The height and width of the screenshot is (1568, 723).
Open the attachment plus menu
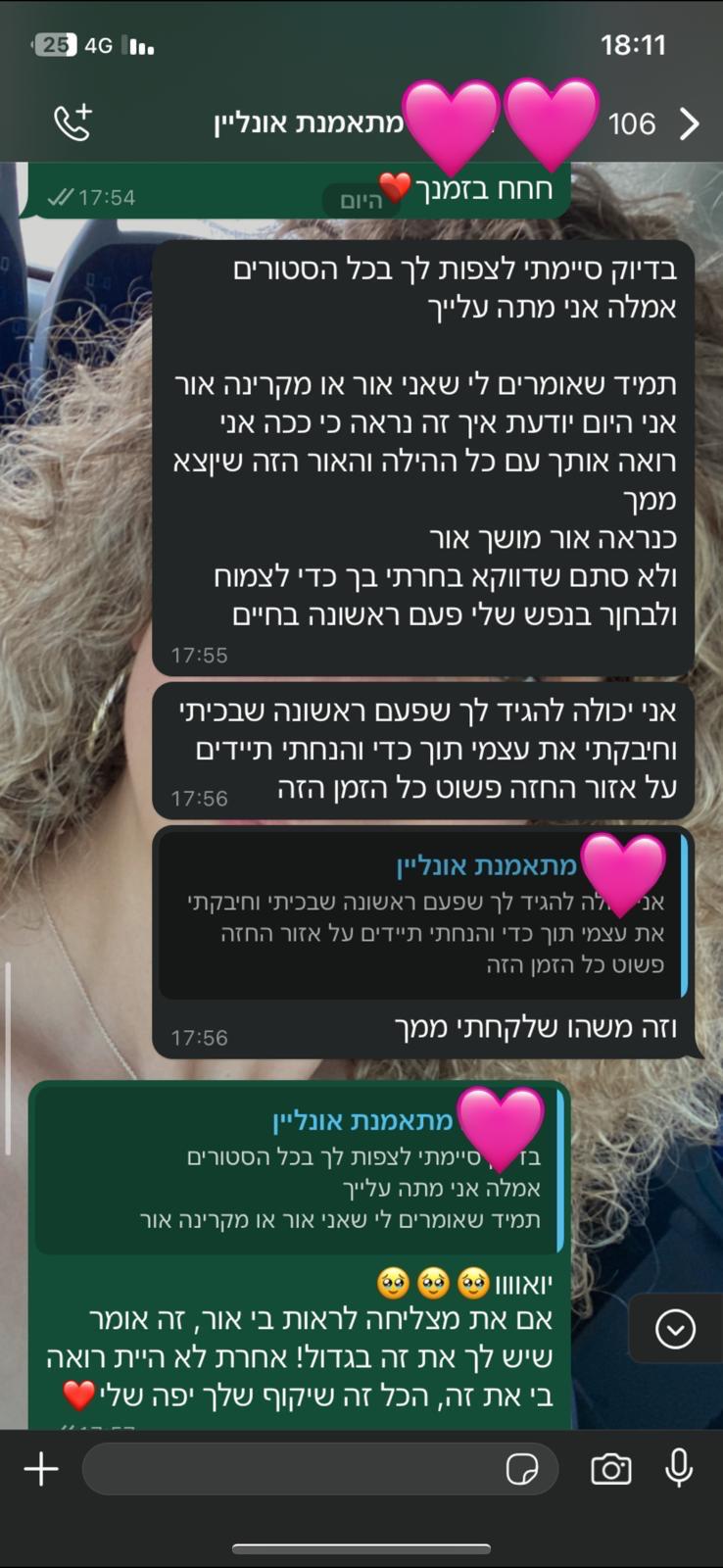coord(41,1469)
